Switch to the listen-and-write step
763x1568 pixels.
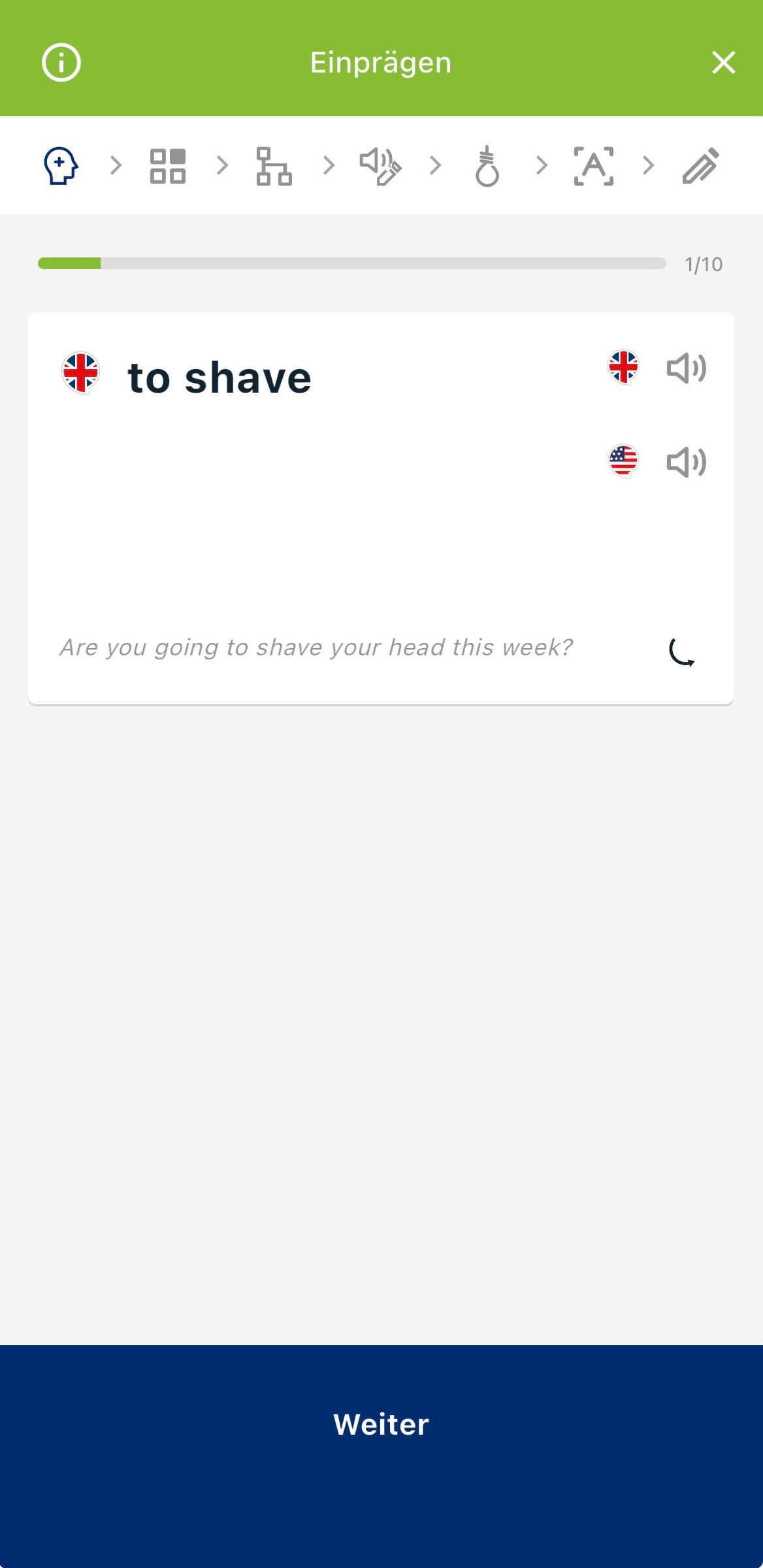pyautogui.click(x=381, y=166)
